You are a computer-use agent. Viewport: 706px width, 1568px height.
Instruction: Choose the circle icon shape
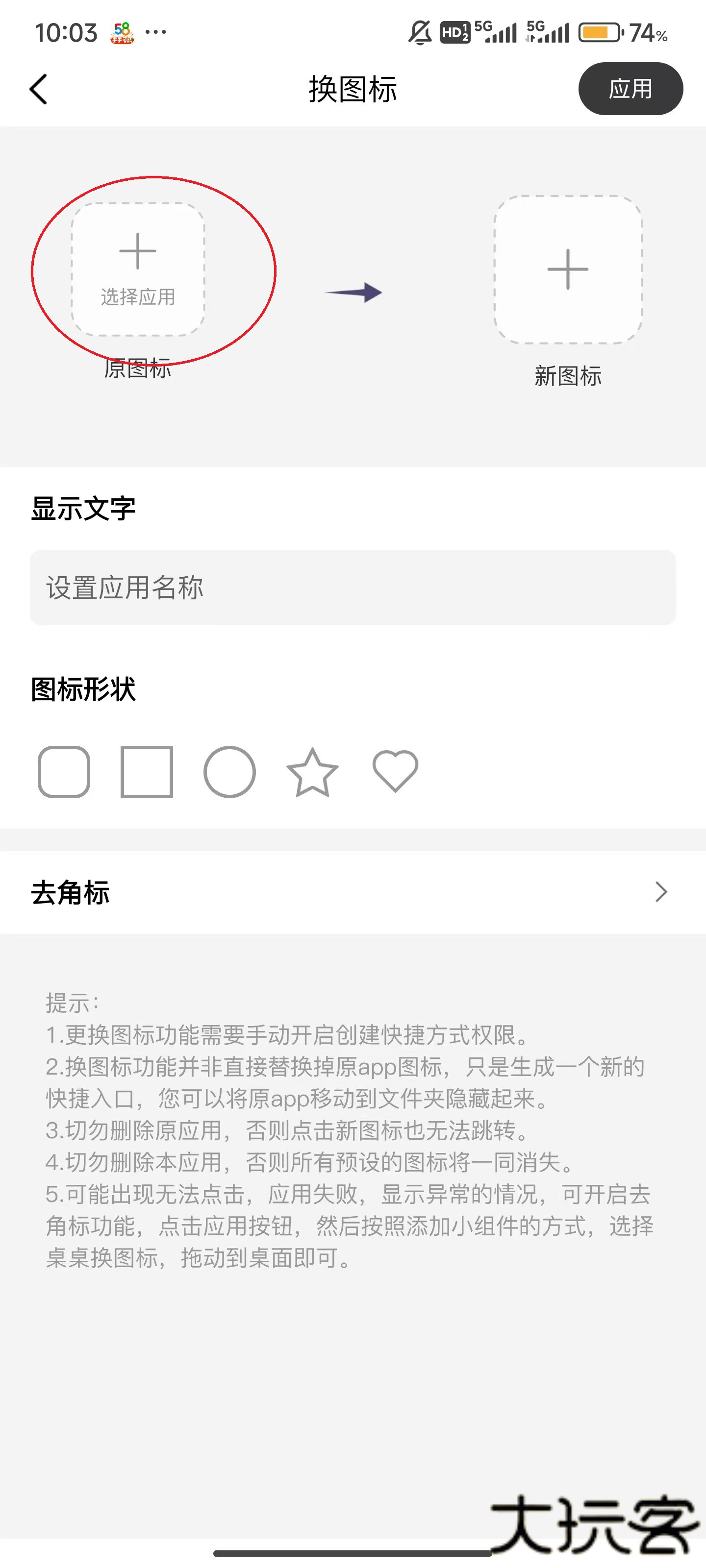coord(229,771)
